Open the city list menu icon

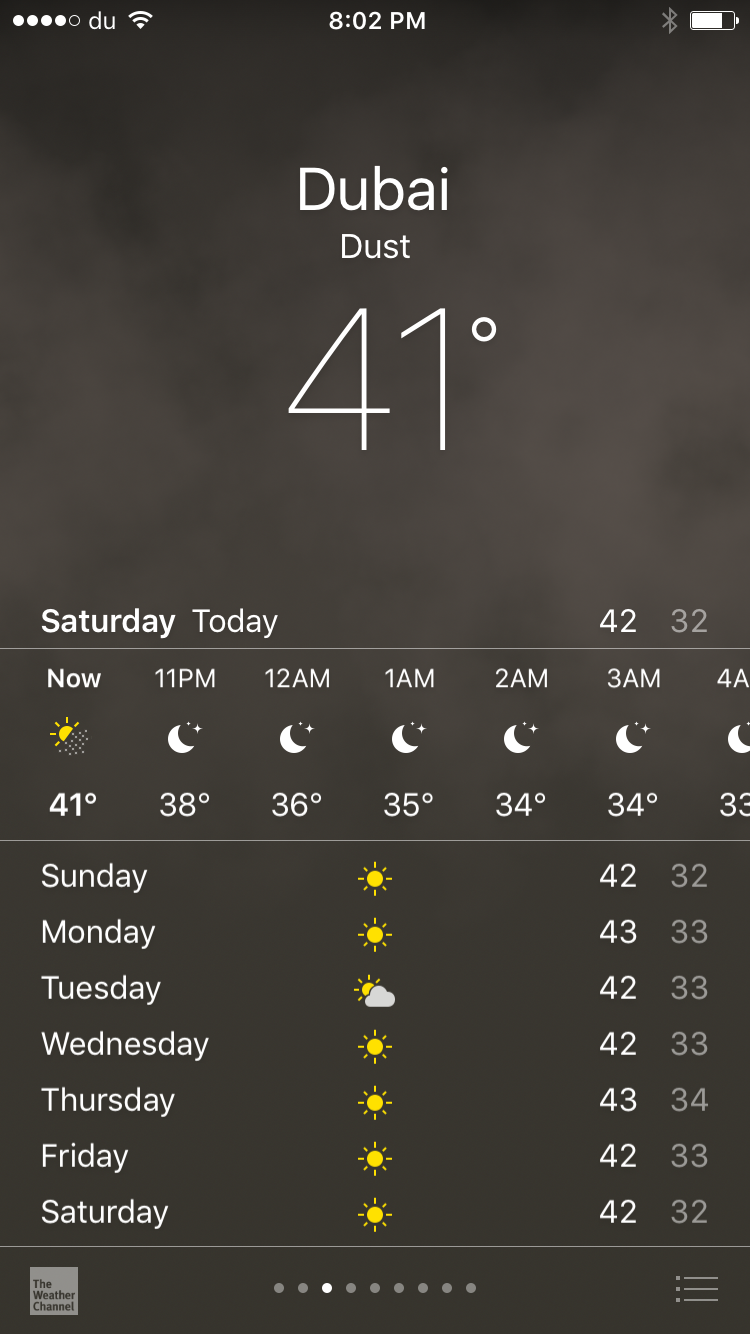(x=697, y=1289)
